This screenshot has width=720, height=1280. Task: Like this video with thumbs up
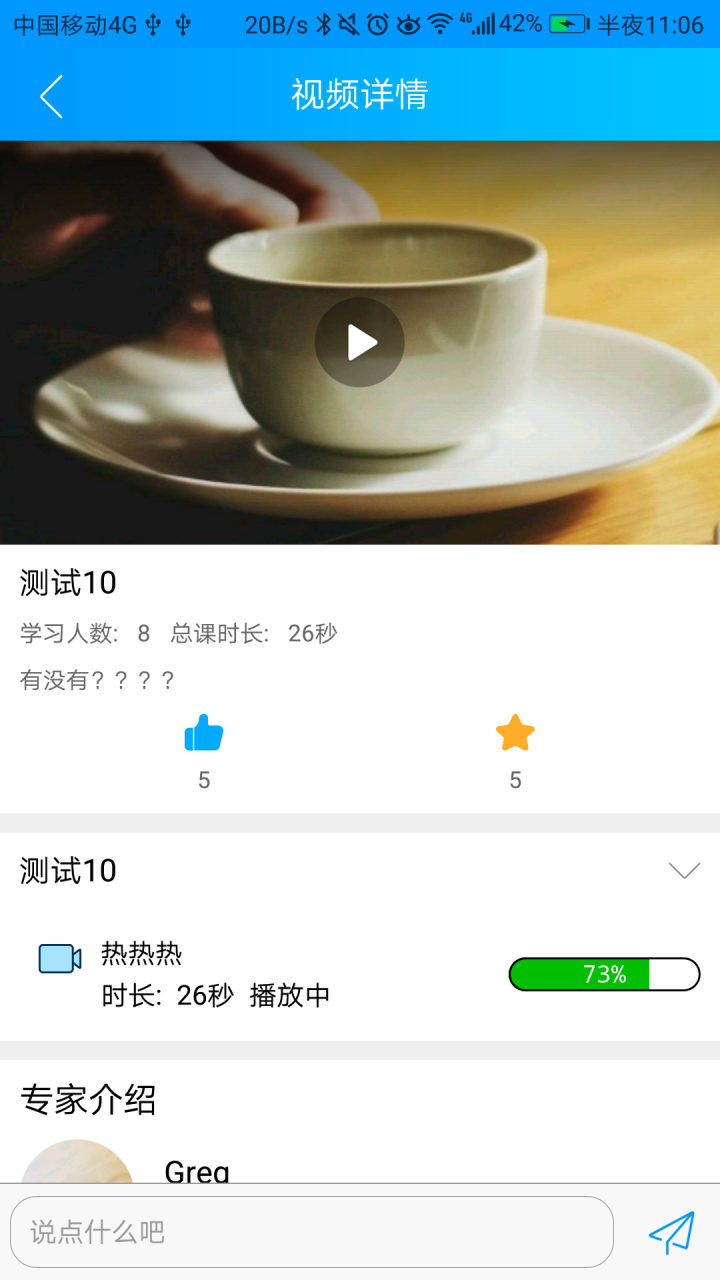pos(204,734)
